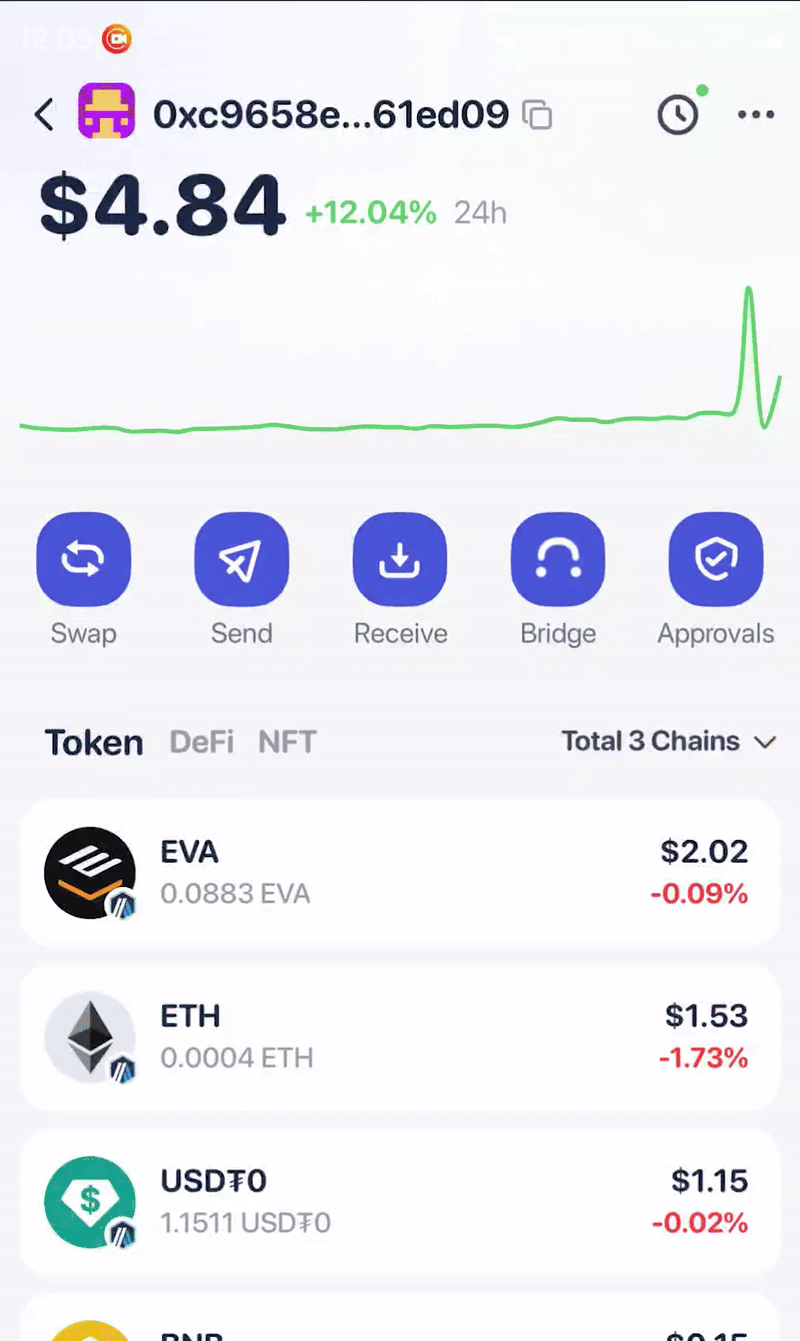Screen dimensions: 800x1341
Task: Open the Receive action
Action: pos(400,560)
